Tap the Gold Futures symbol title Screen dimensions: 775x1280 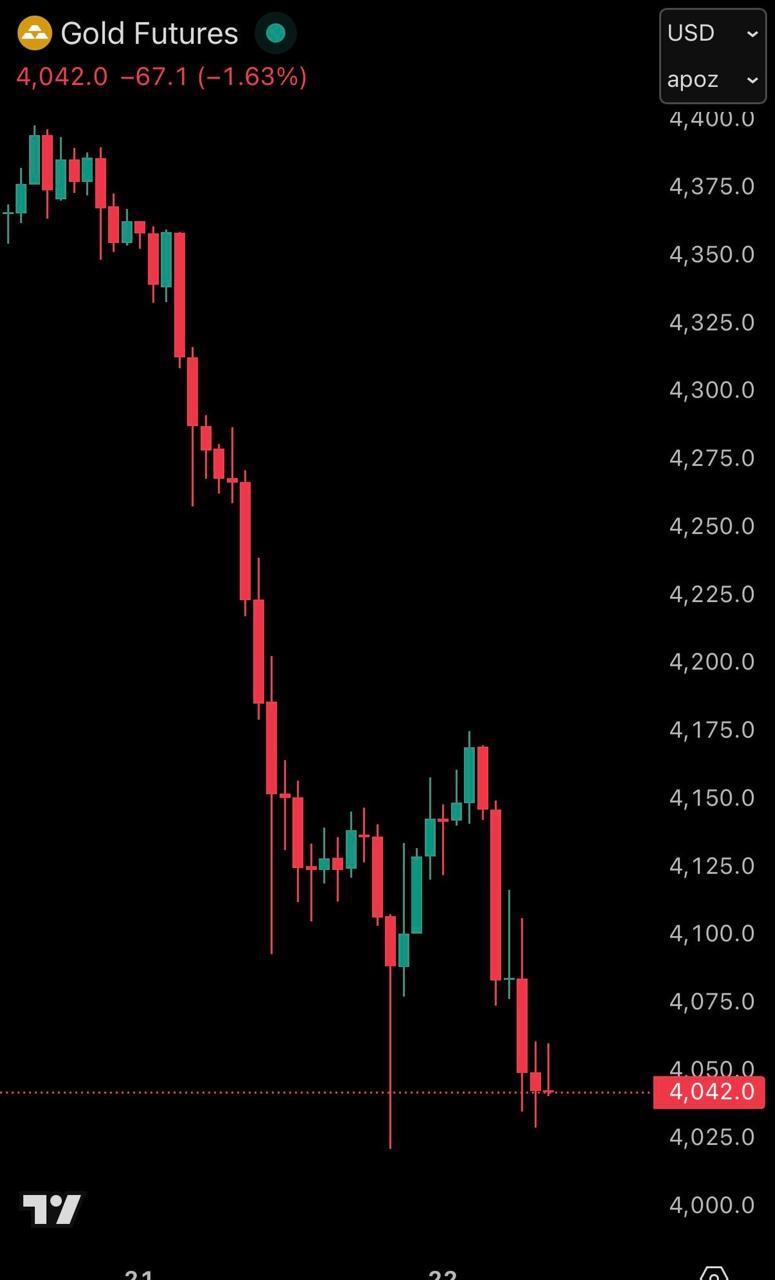pos(149,34)
